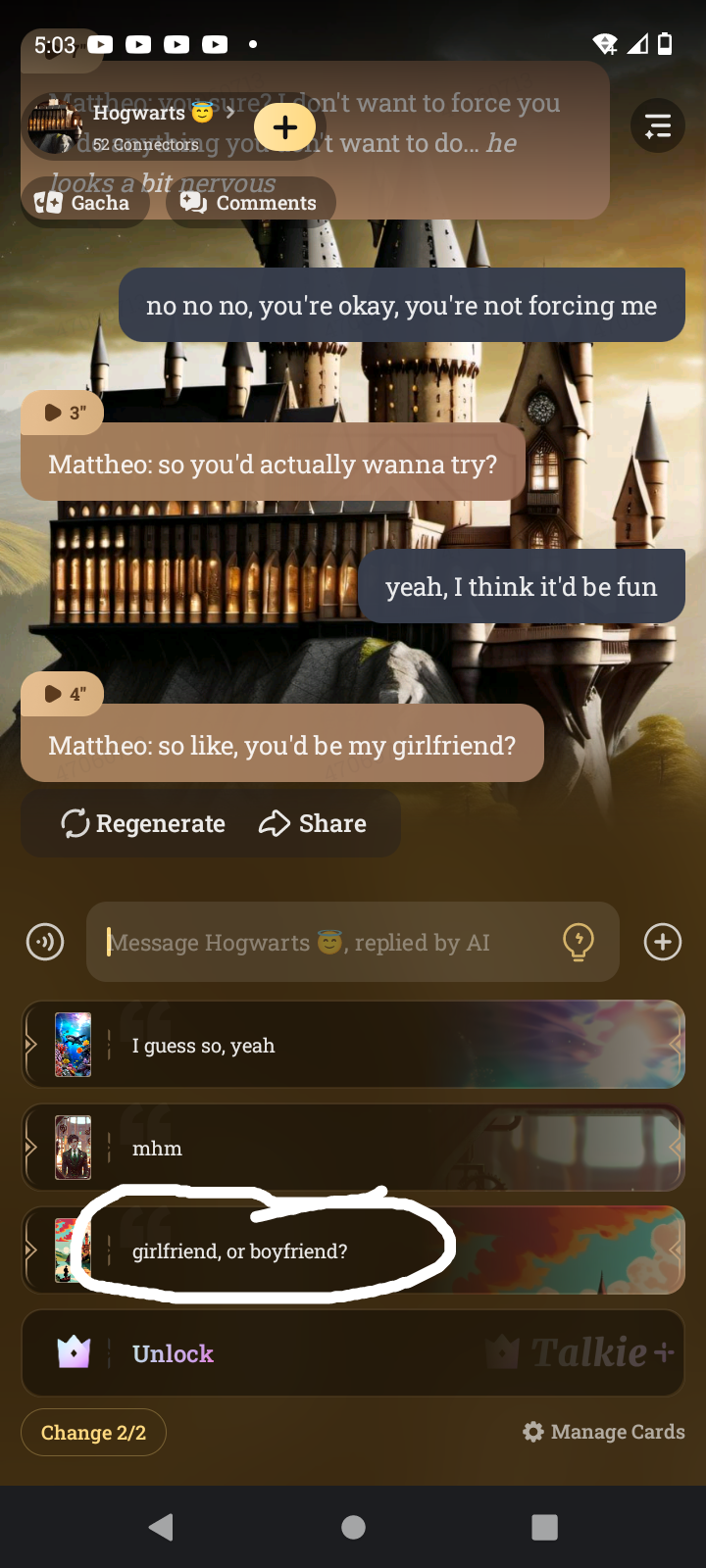
Task: Go back using the system back button
Action: [161, 1527]
